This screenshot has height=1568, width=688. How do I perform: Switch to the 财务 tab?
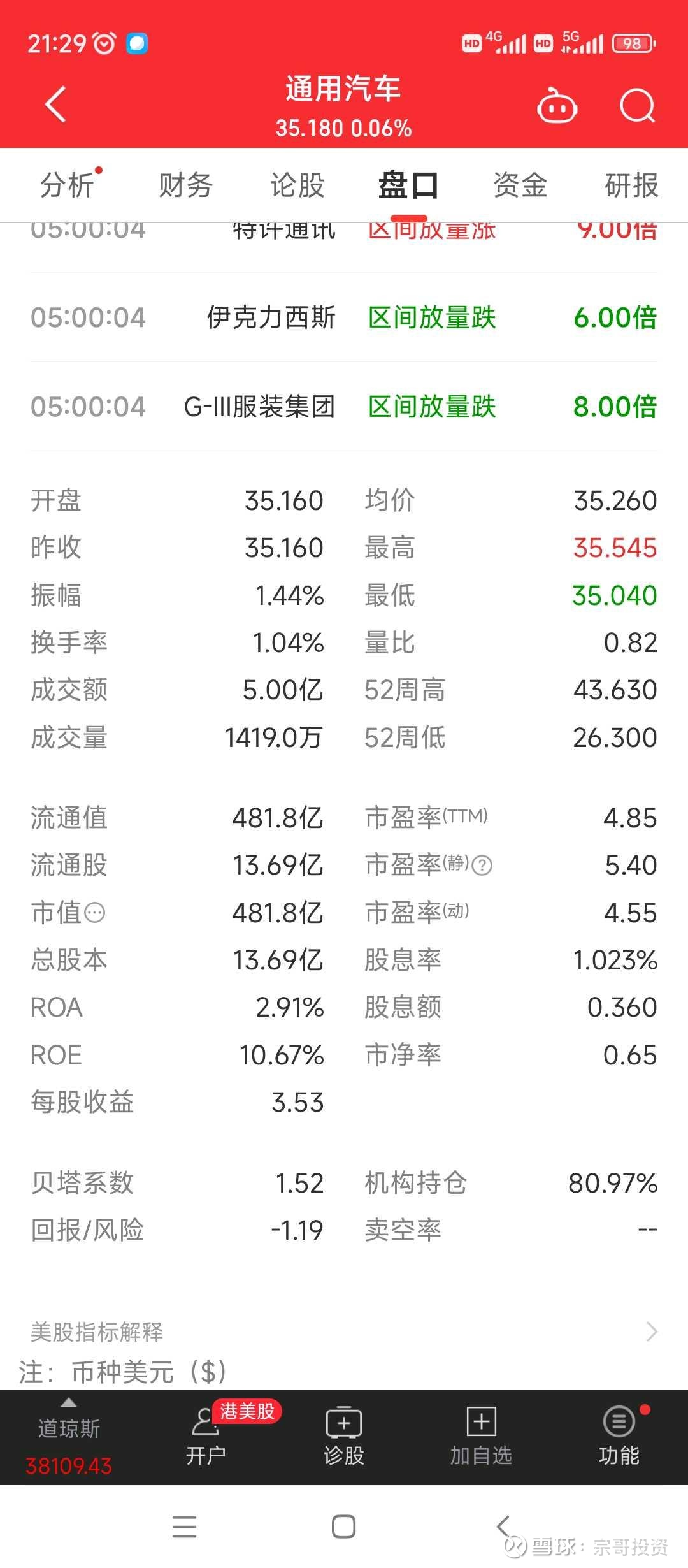pos(185,185)
